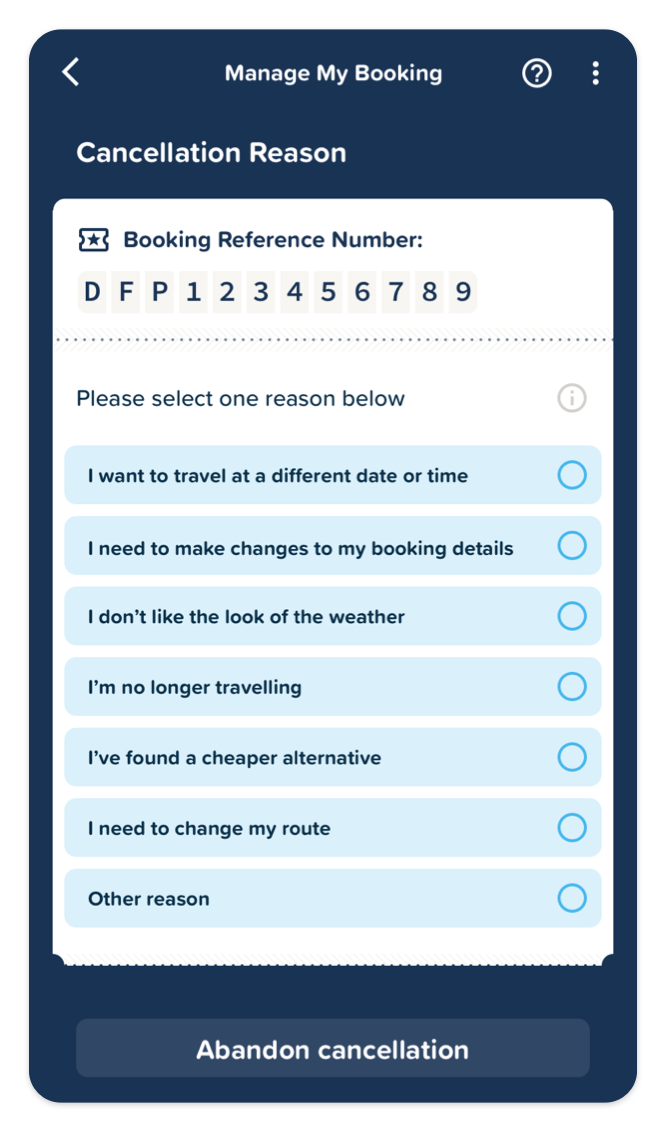Image resolution: width=666 pixels, height=1132 pixels.
Task: Choose 'I need to make changes to my booking details'
Action: click(333, 546)
